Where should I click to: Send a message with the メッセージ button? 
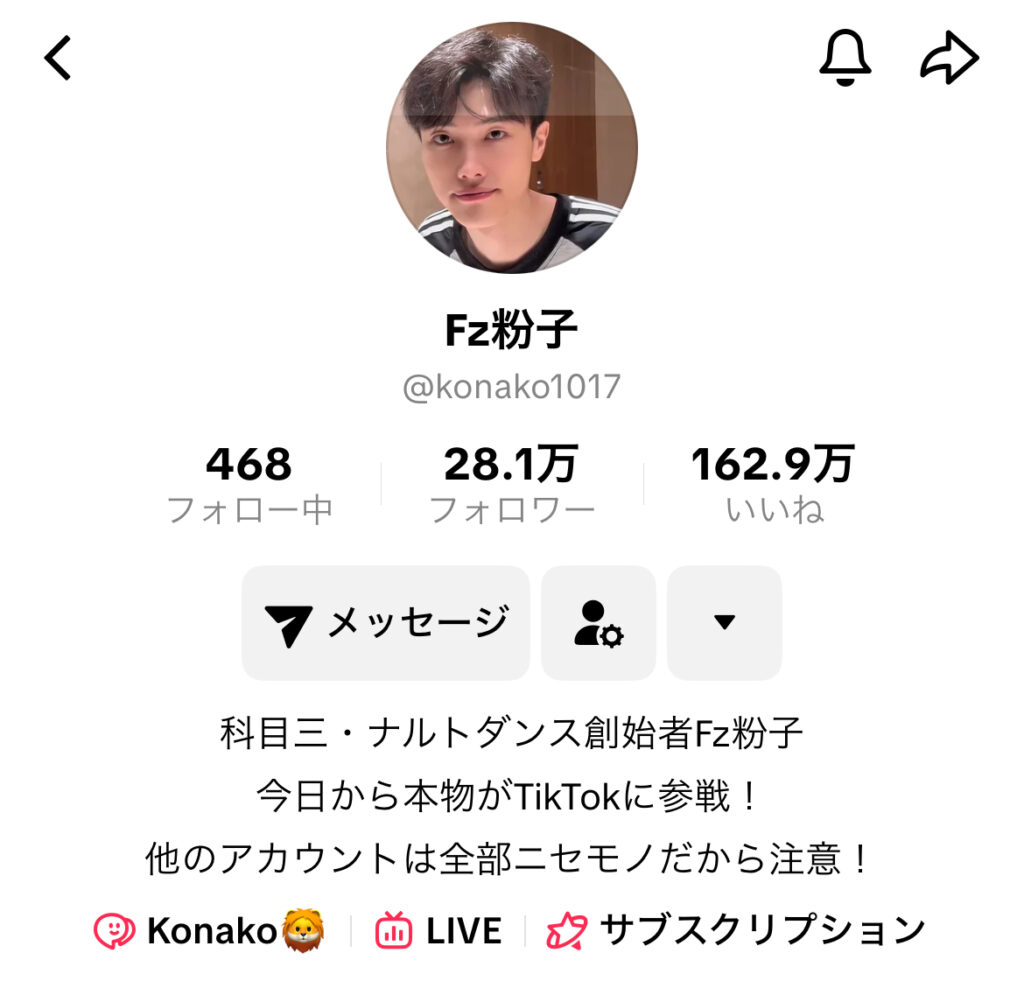coord(386,623)
